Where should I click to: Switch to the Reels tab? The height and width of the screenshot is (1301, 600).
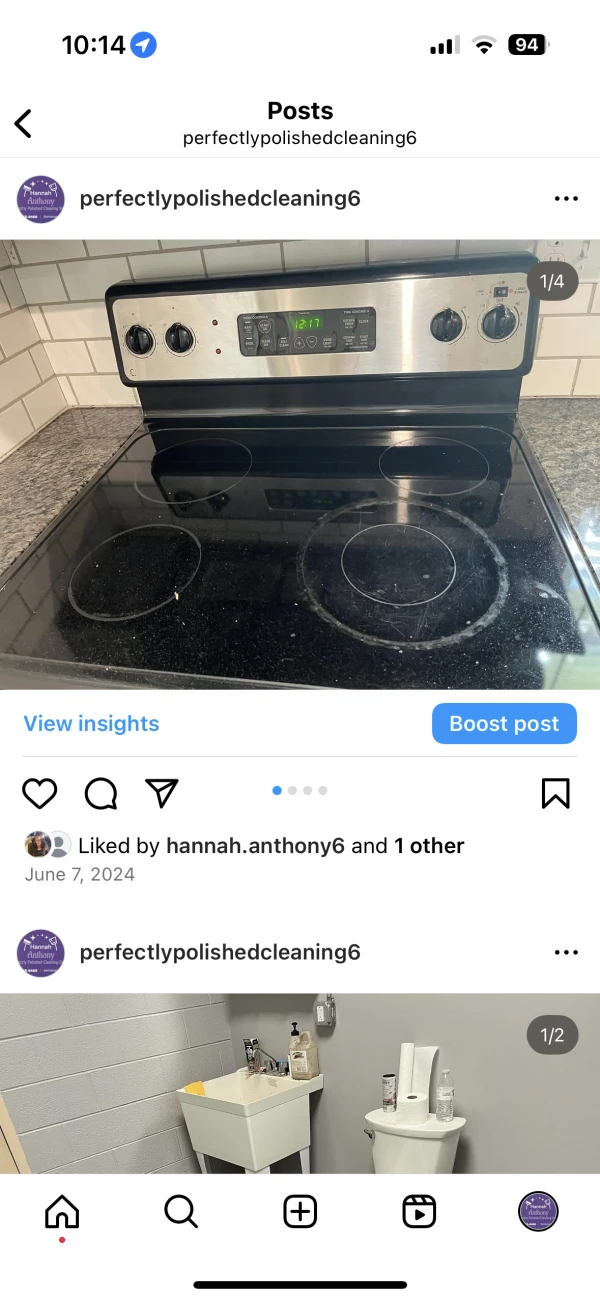click(419, 1211)
